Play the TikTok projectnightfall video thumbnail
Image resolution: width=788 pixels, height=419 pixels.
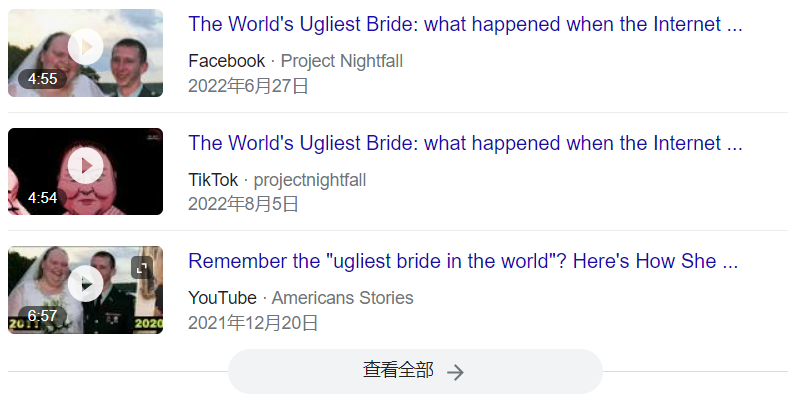[x=86, y=165]
